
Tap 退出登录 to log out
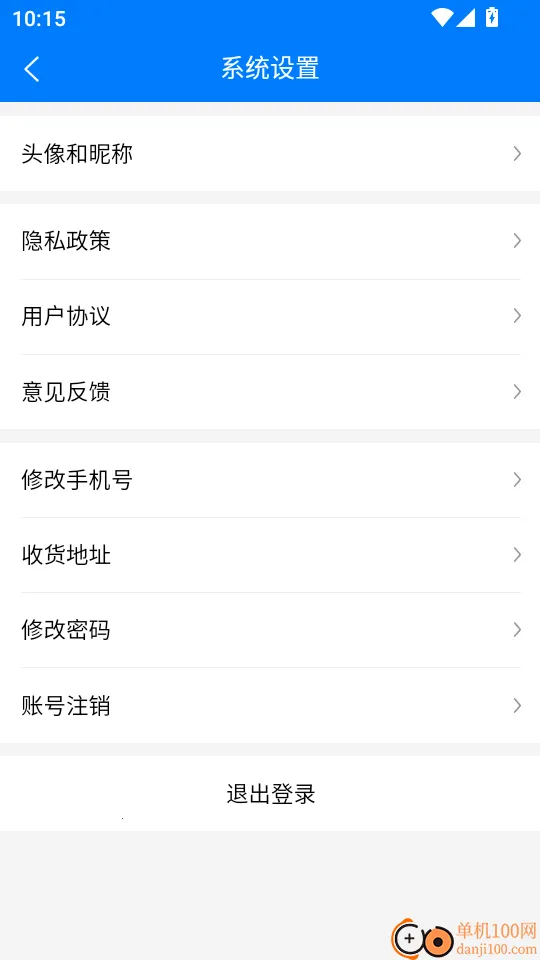pos(270,793)
